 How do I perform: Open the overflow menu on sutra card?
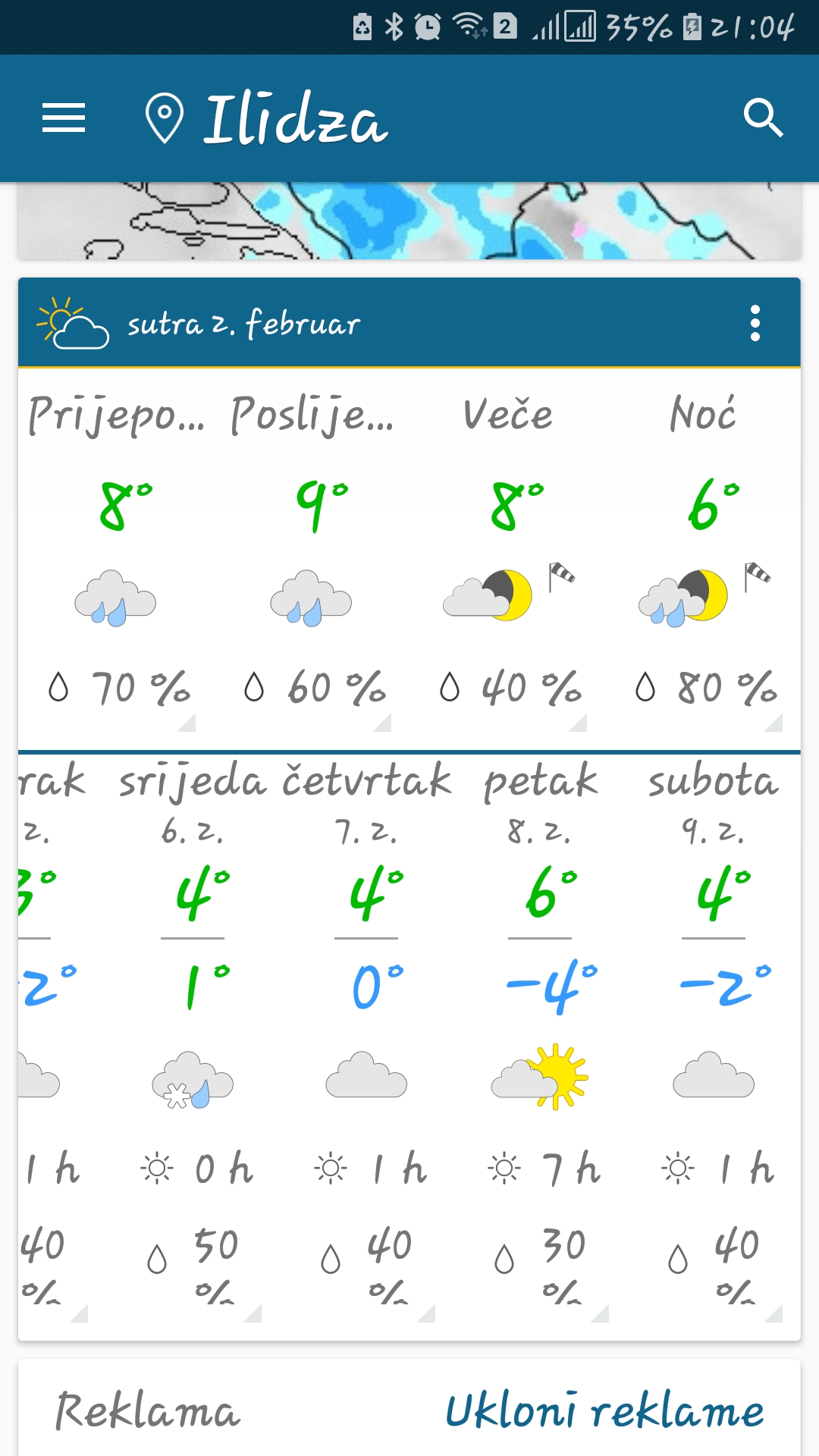pos(755,324)
